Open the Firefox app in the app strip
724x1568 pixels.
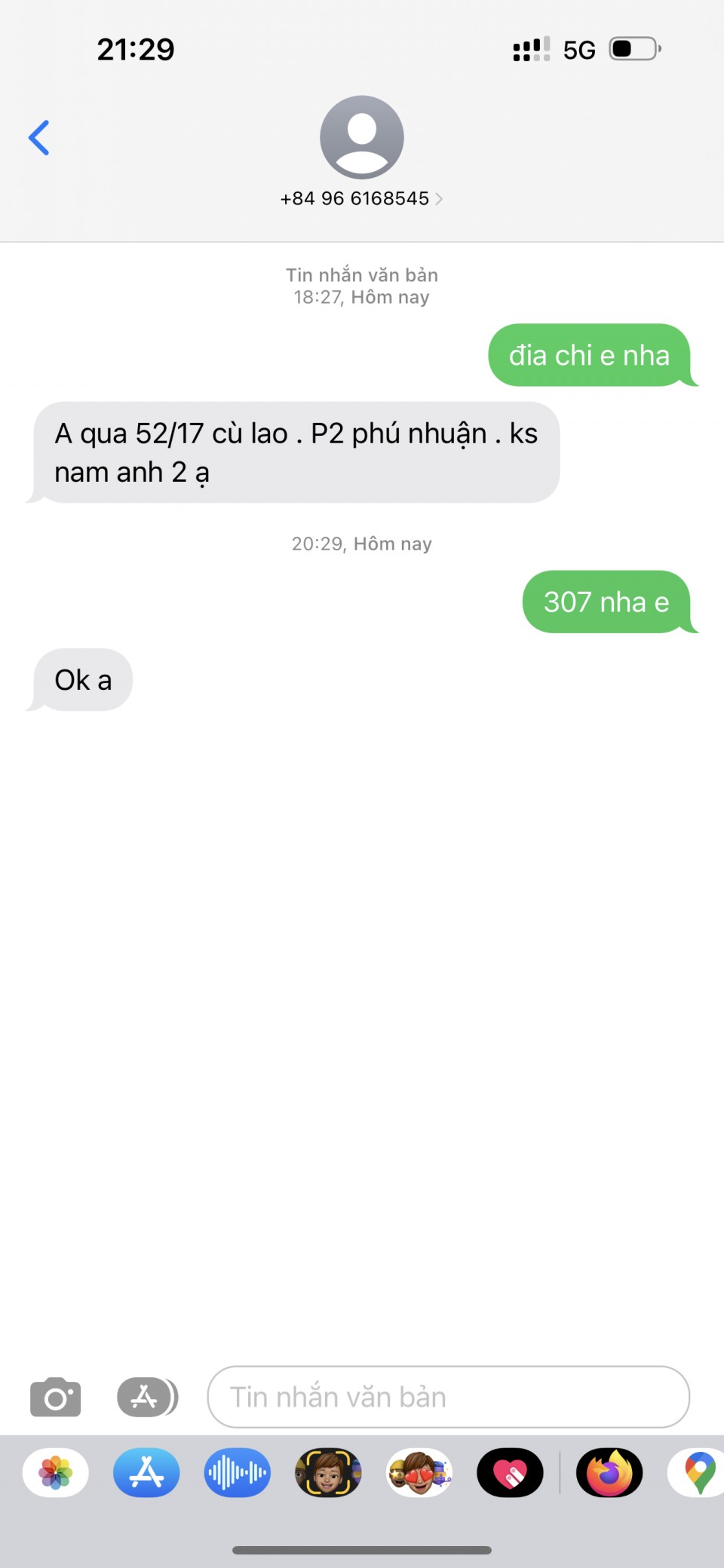(x=609, y=1472)
